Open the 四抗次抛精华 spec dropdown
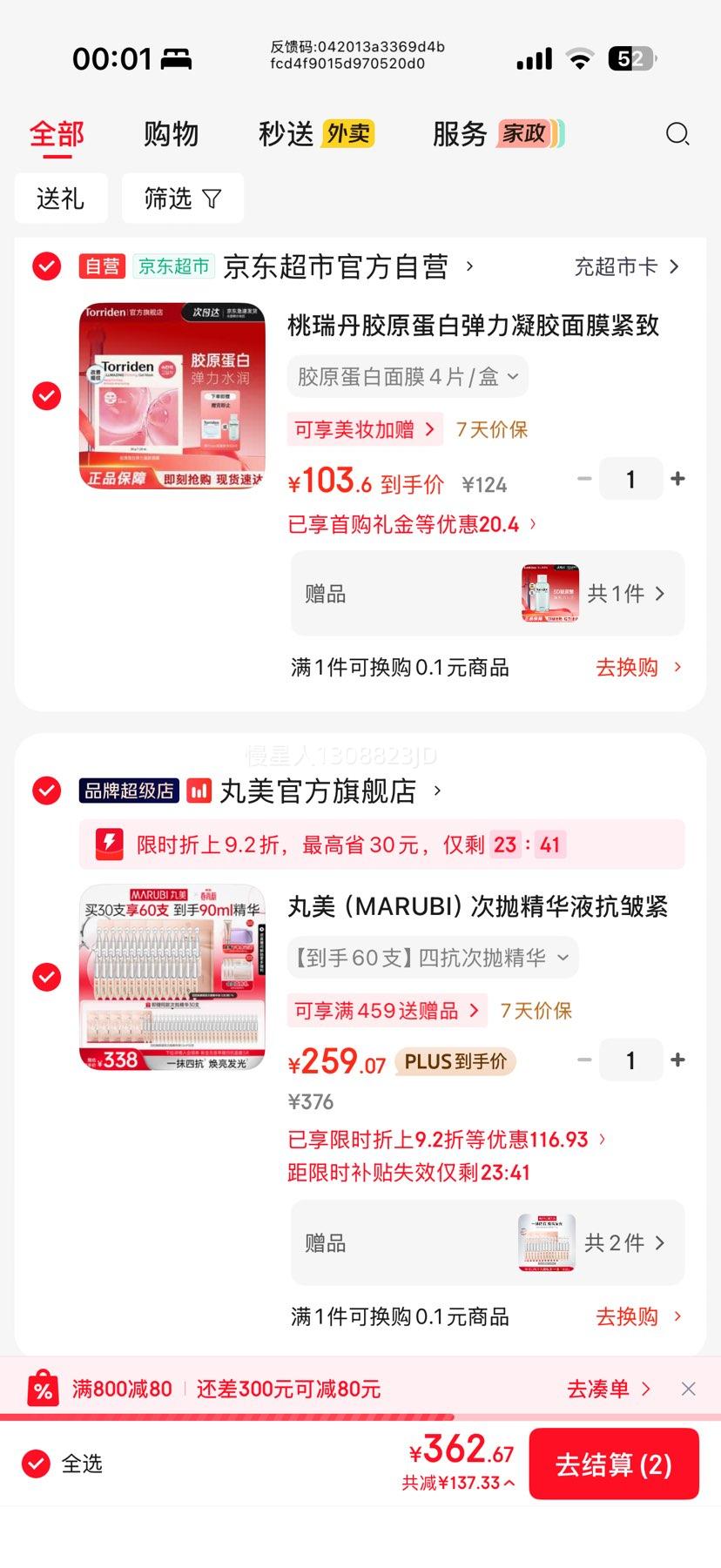721x1568 pixels. tap(432, 957)
